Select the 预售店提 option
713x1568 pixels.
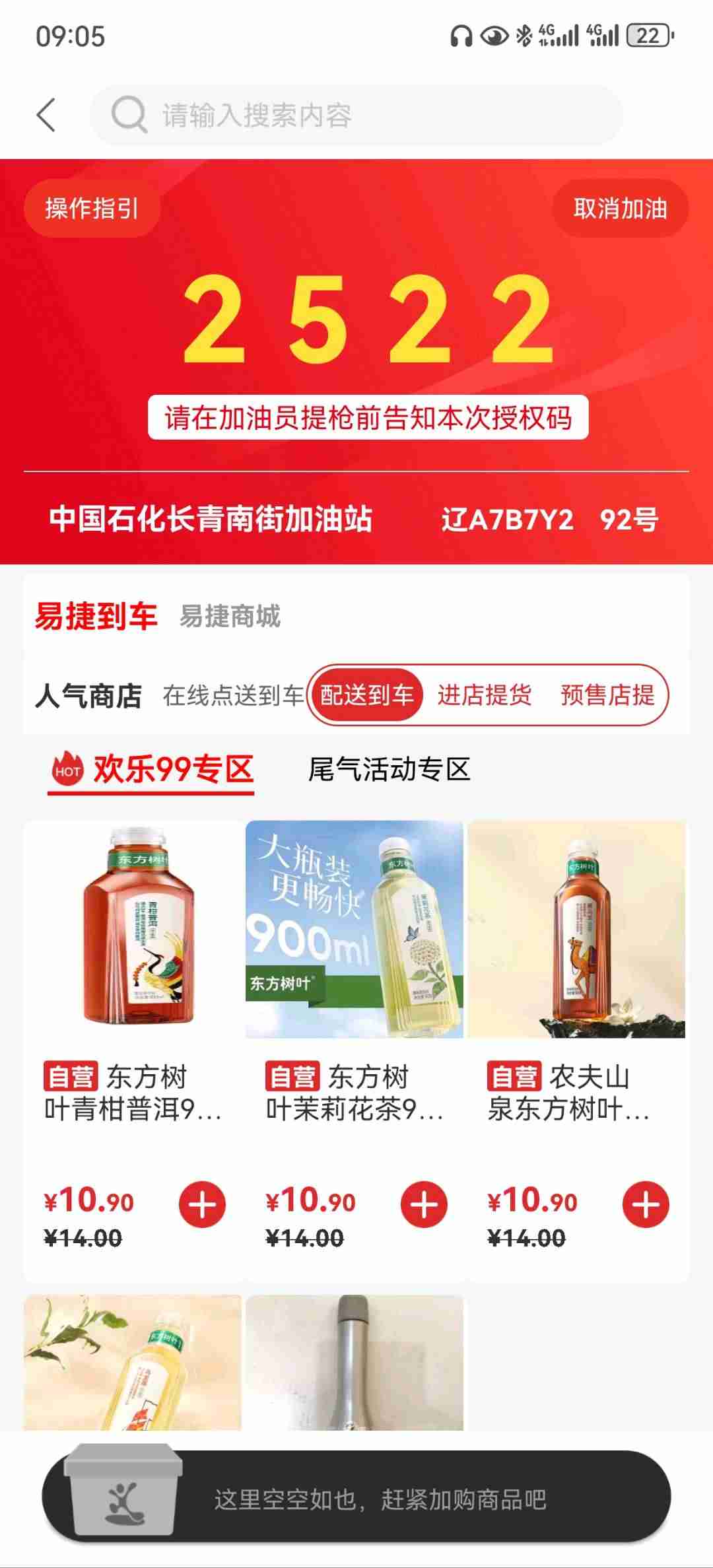pos(607,695)
